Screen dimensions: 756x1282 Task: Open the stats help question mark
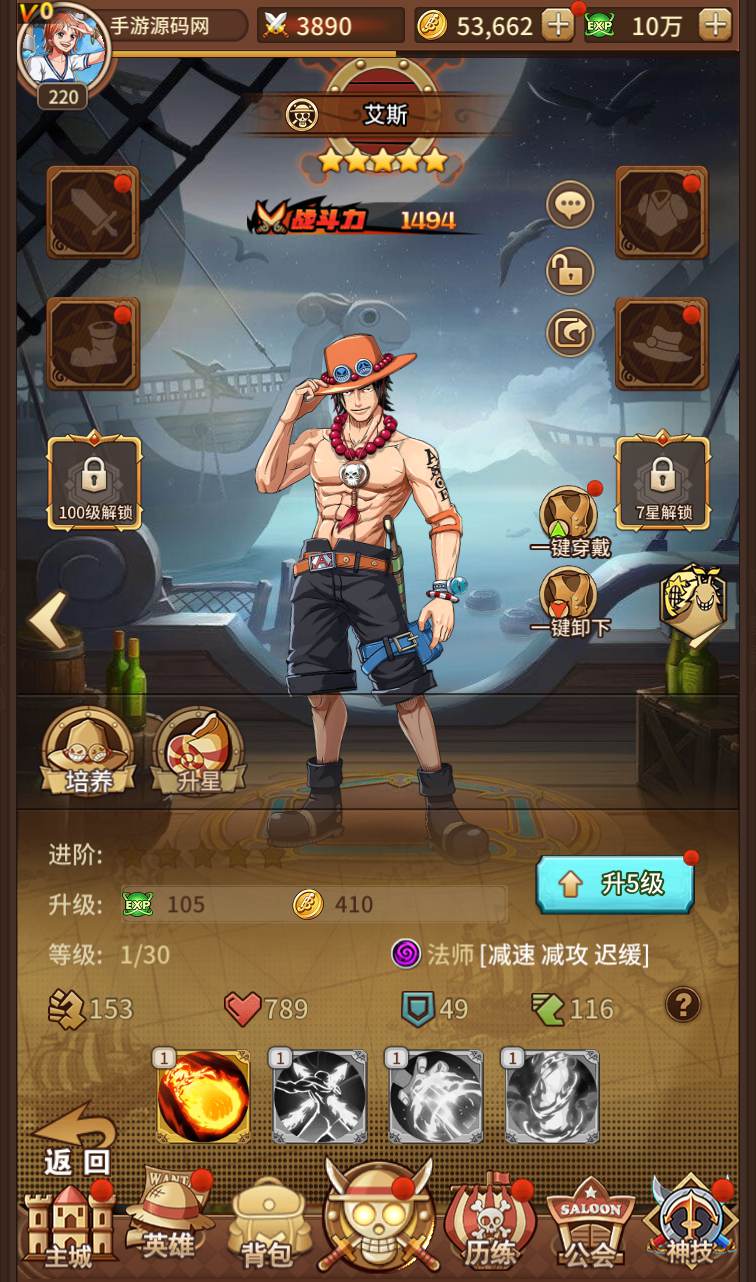pos(683,1004)
